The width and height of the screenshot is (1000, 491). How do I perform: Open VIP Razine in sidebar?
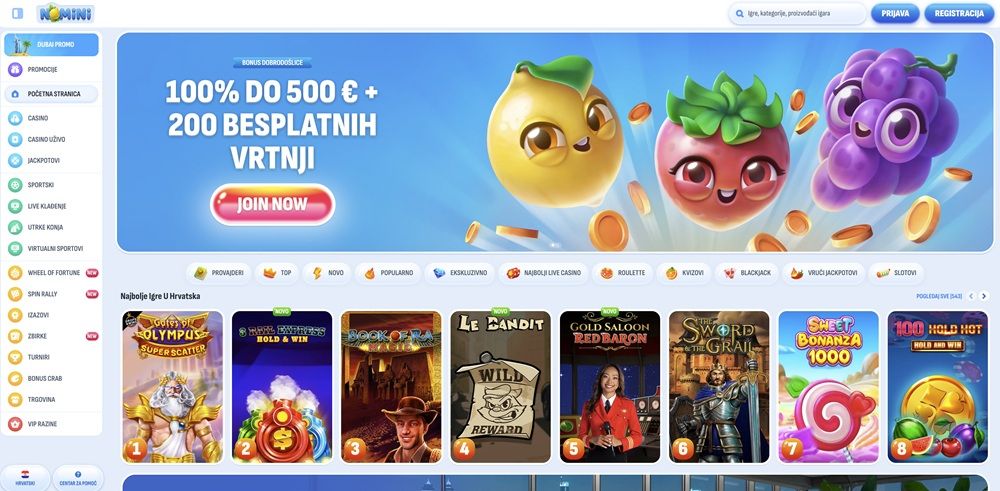(x=45, y=424)
